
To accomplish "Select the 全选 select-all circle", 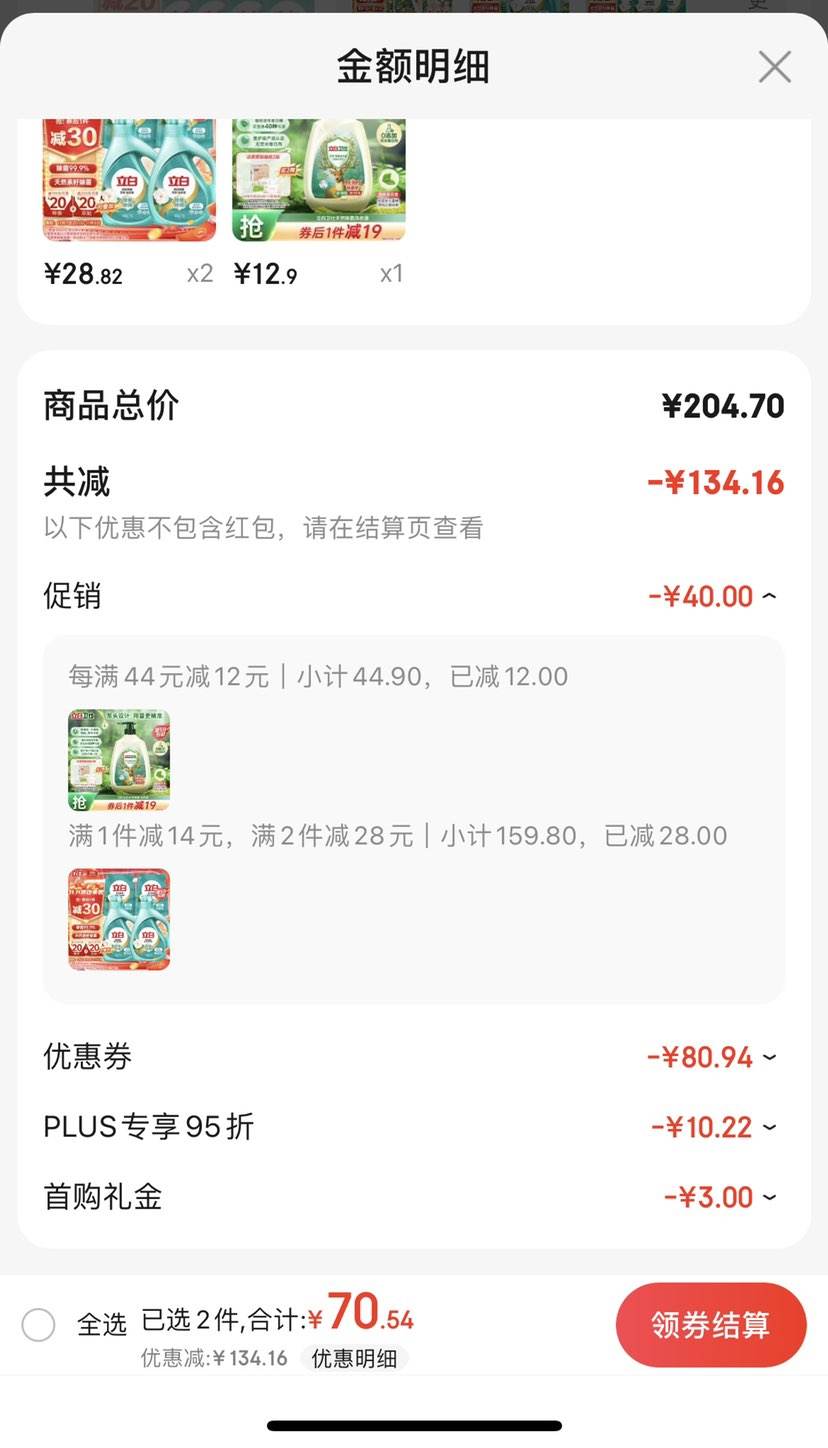I will [x=39, y=1323].
